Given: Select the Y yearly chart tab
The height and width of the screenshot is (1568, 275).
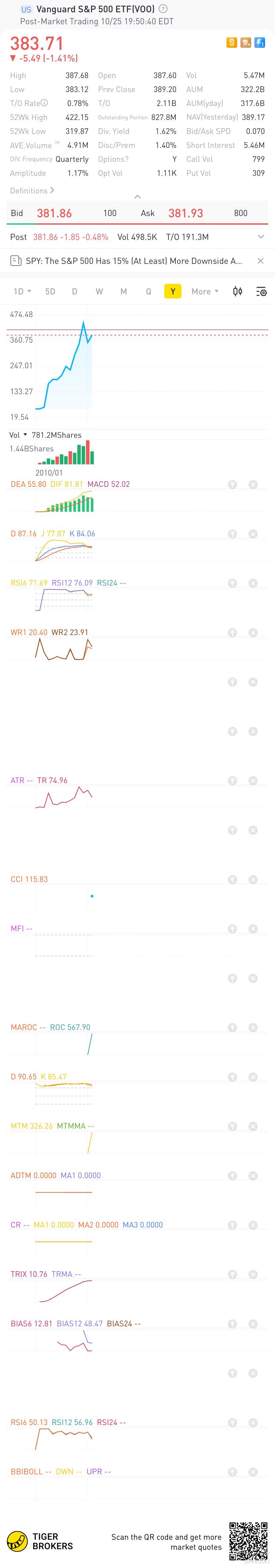Looking at the screenshot, I should [173, 291].
